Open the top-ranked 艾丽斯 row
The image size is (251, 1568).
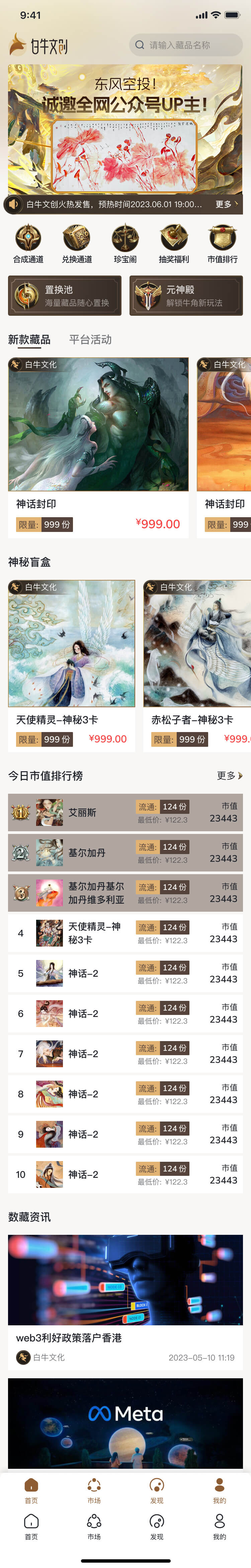point(125,812)
